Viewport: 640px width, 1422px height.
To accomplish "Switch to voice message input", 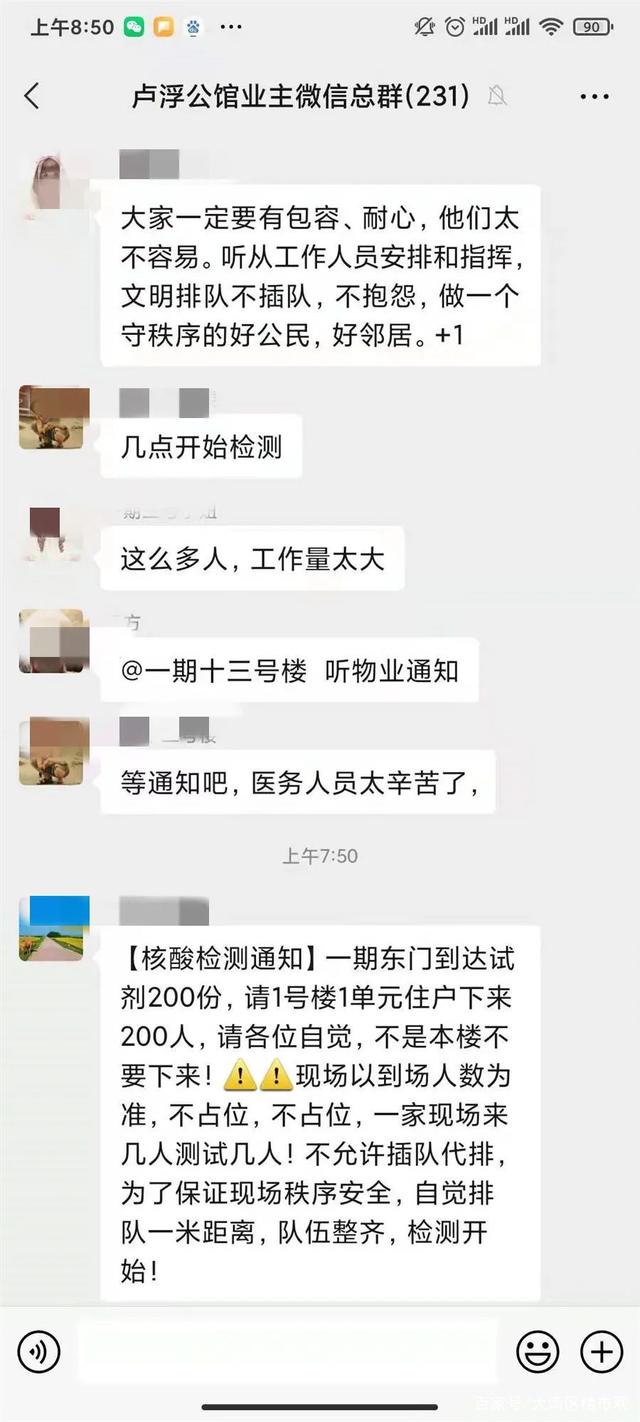I will [x=39, y=1352].
